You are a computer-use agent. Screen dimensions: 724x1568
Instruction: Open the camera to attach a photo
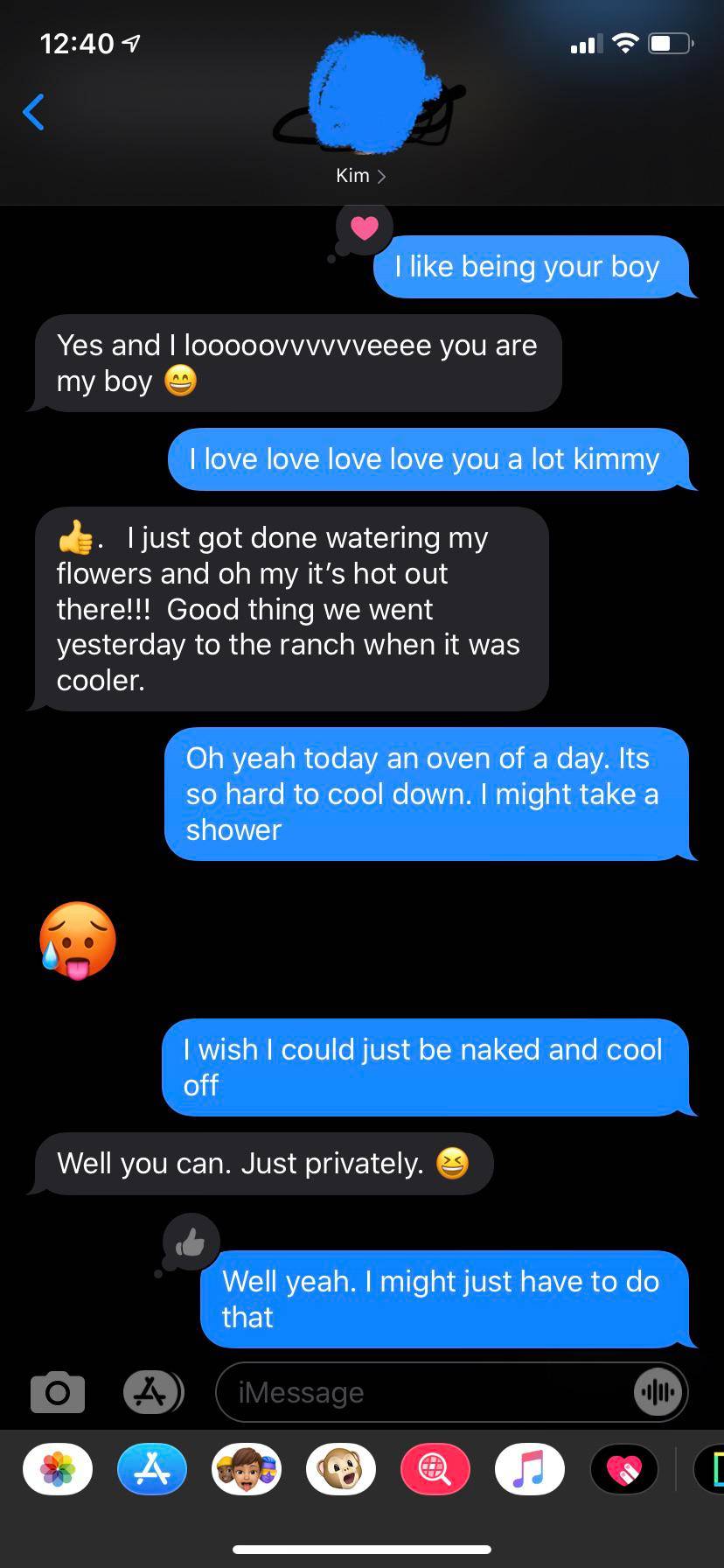(x=58, y=1391)
